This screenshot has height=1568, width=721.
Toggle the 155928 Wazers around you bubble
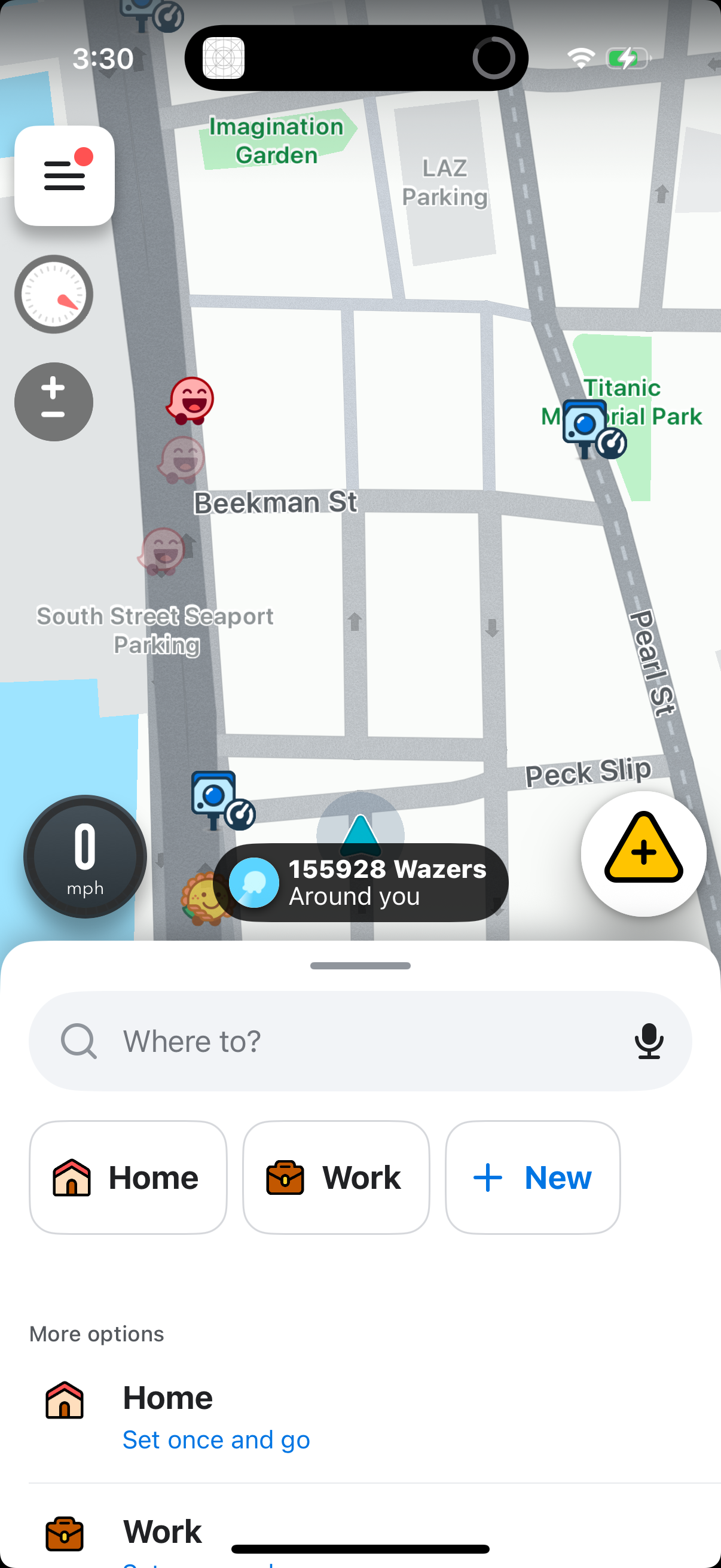point(362,882)
